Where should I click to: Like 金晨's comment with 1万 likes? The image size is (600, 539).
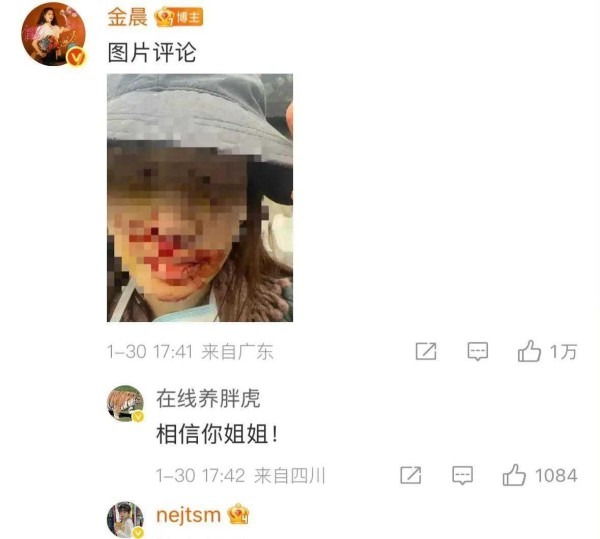pyautogui.click(x=529, y=351)
